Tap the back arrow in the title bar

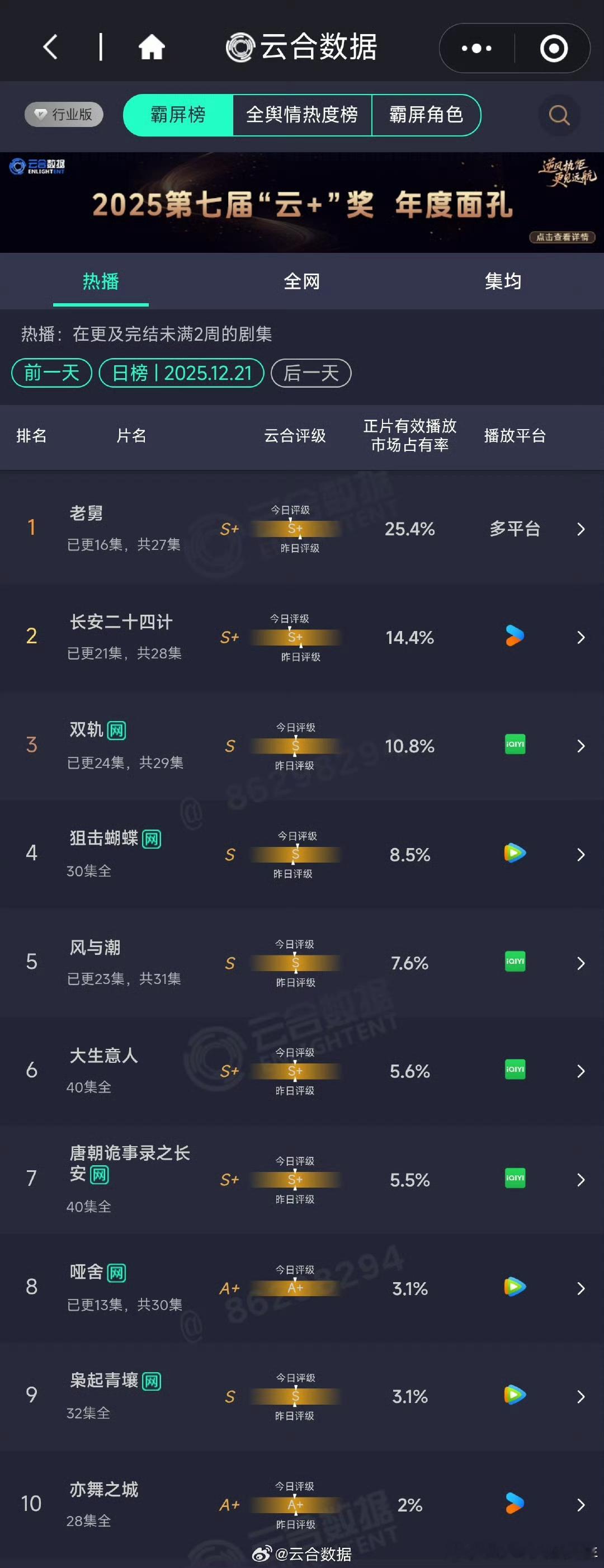tap(51, 48)
